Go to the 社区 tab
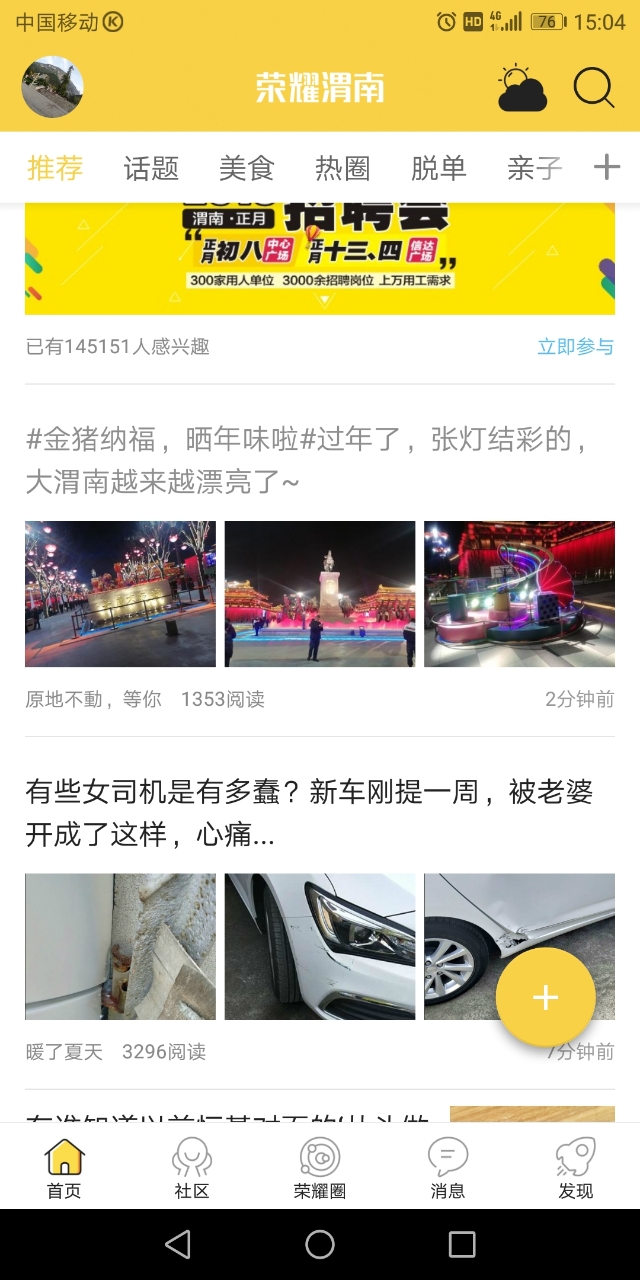The width and height of the screenshot is (640, 1280). click(x=192, y=1168)
